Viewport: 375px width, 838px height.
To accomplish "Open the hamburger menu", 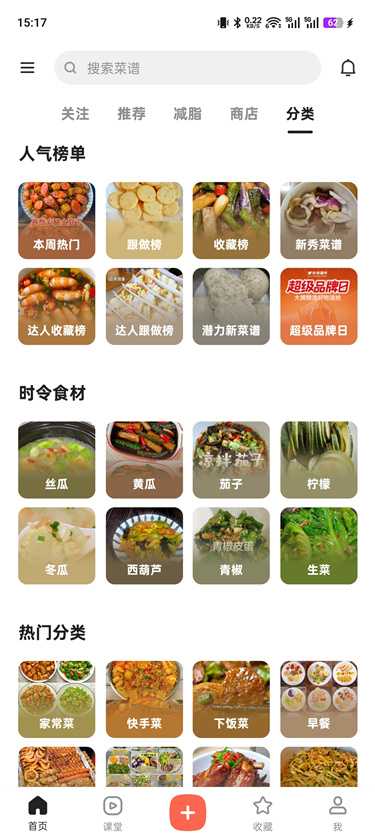I will coord(27,68).
